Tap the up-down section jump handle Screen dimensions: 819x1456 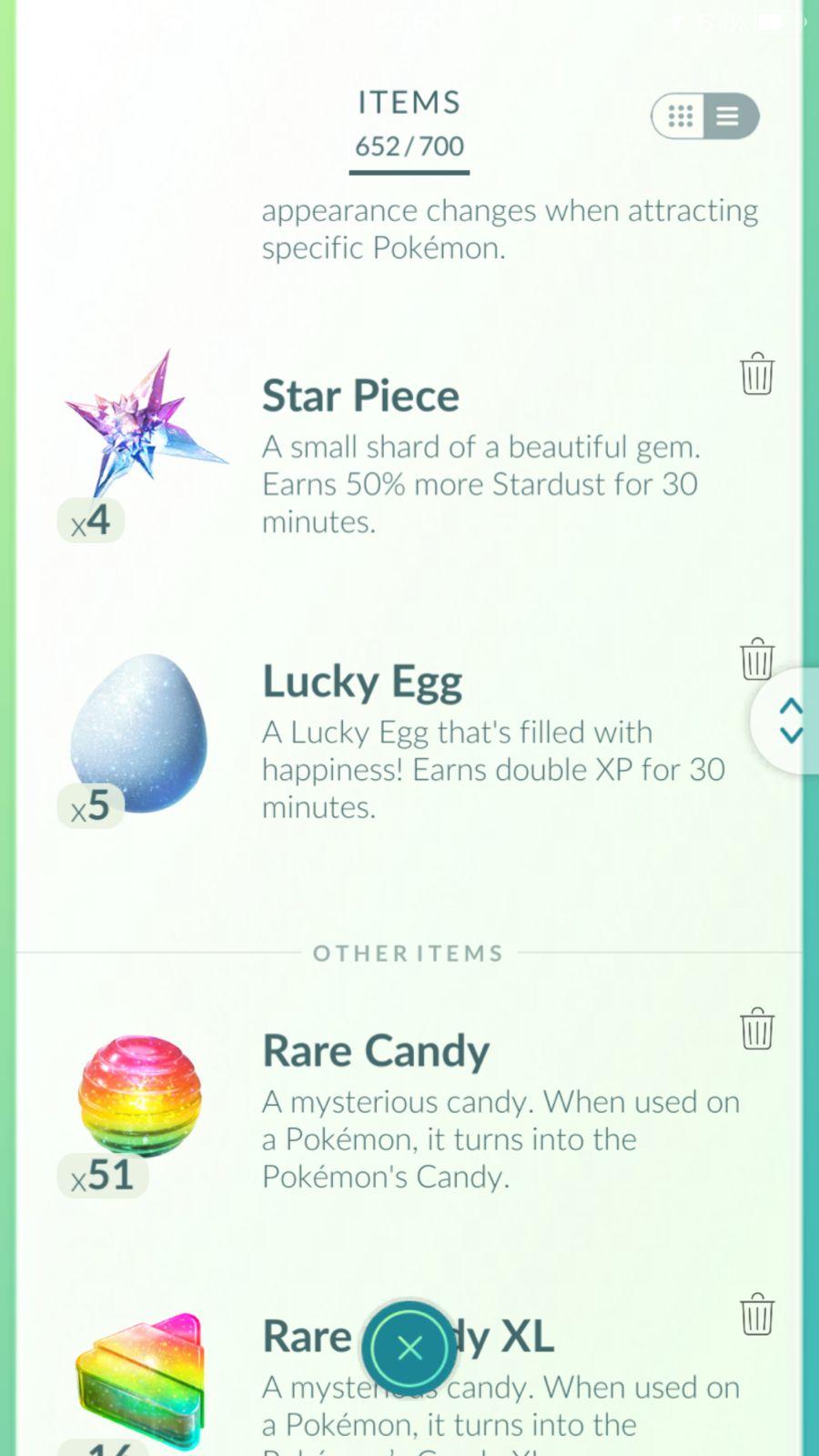coord(790,721)
